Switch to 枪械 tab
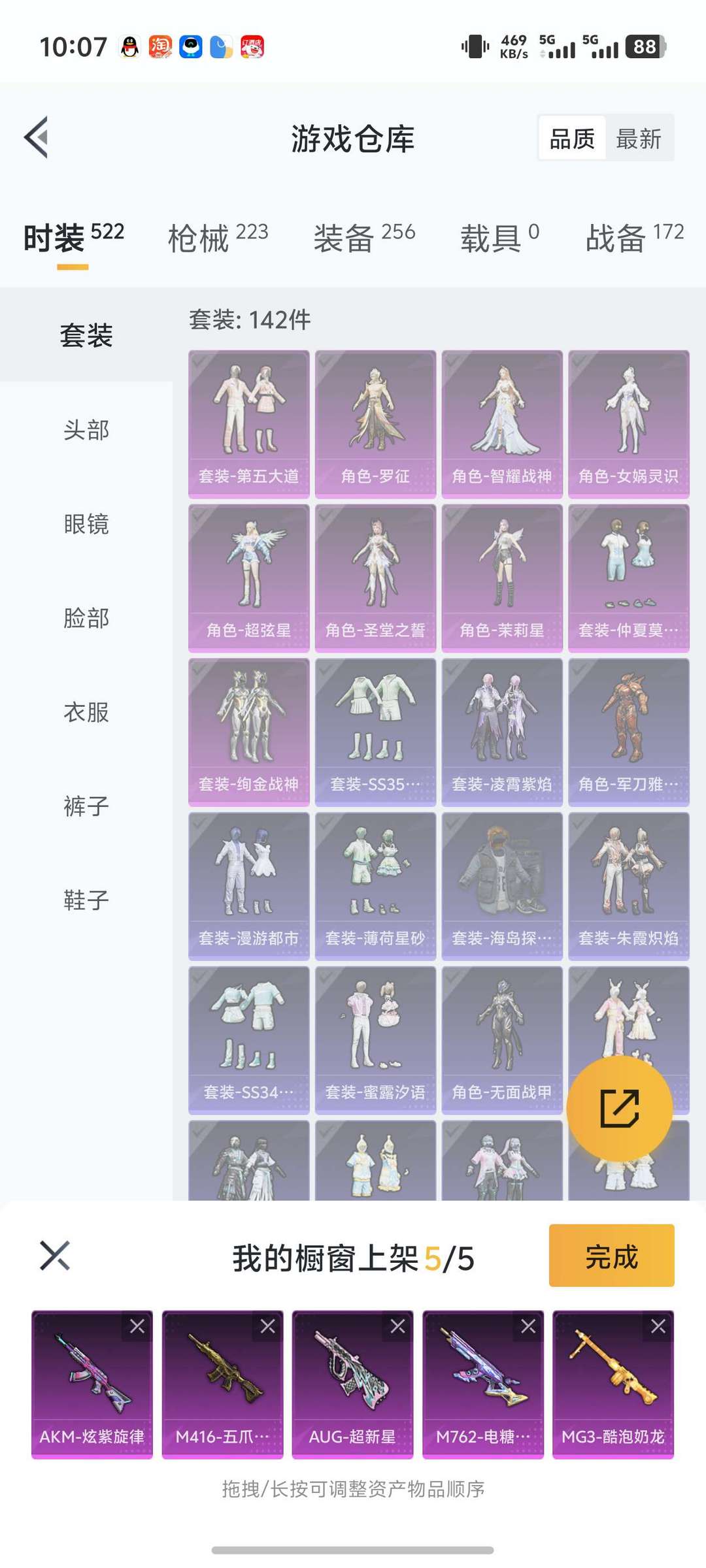 coord(218,237)
